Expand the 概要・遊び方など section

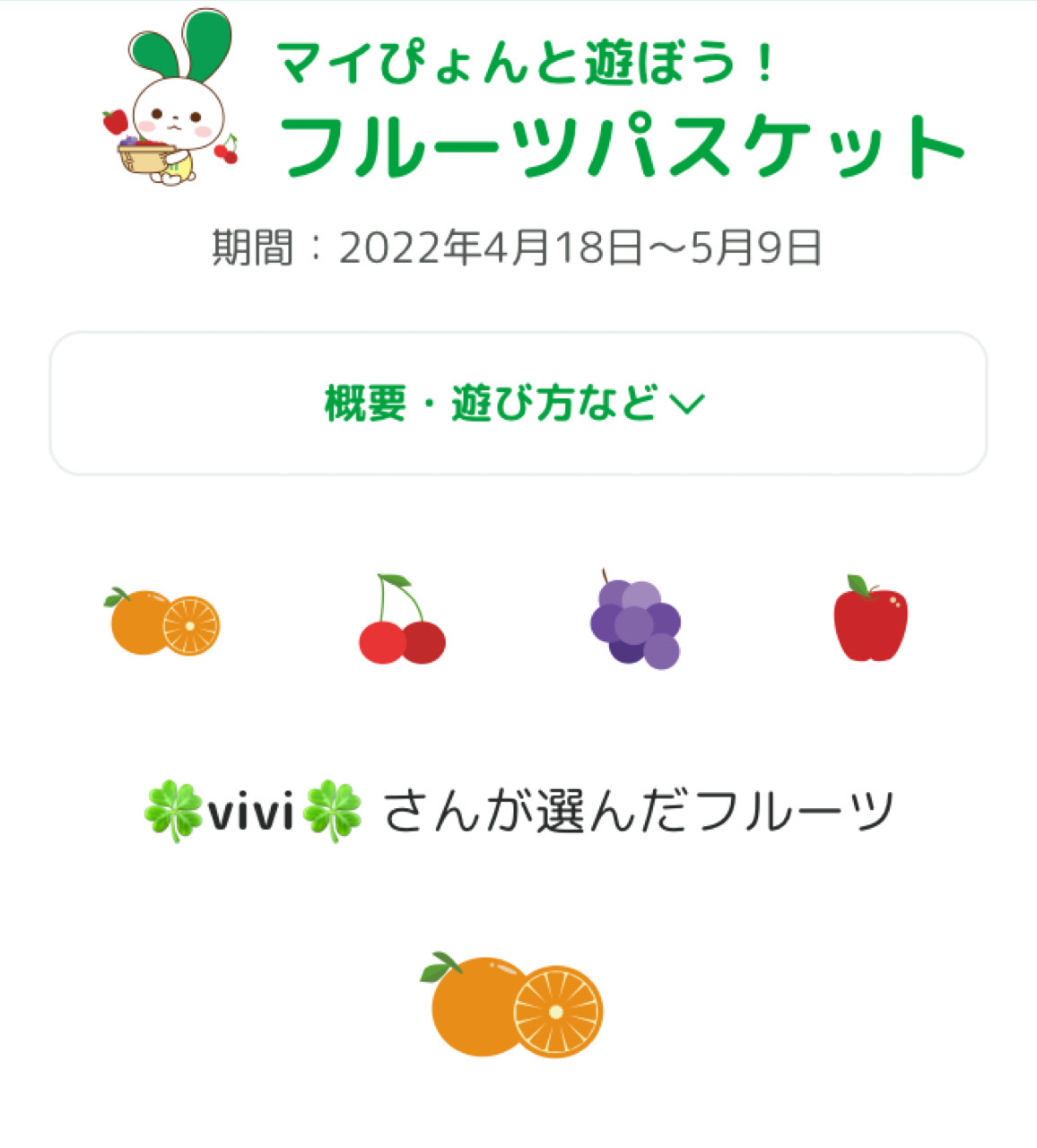coord(518,404)
